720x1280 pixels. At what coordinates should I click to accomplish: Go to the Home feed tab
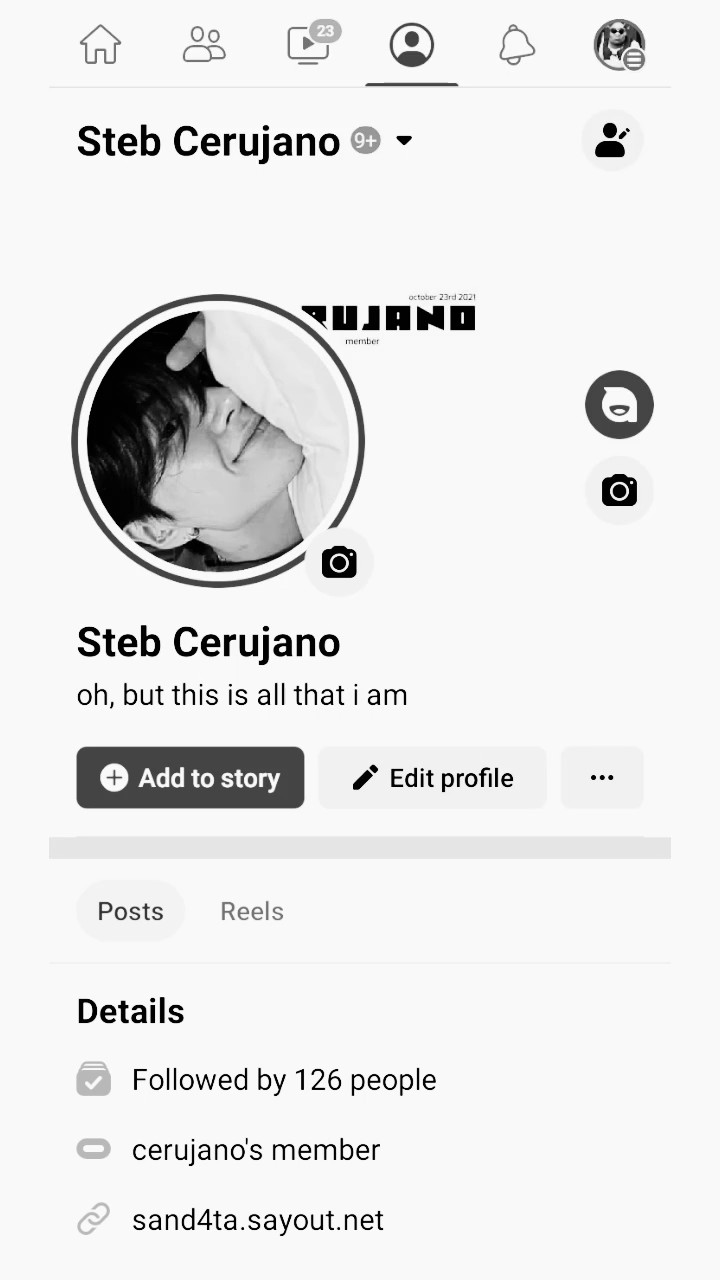pos(100,45)
